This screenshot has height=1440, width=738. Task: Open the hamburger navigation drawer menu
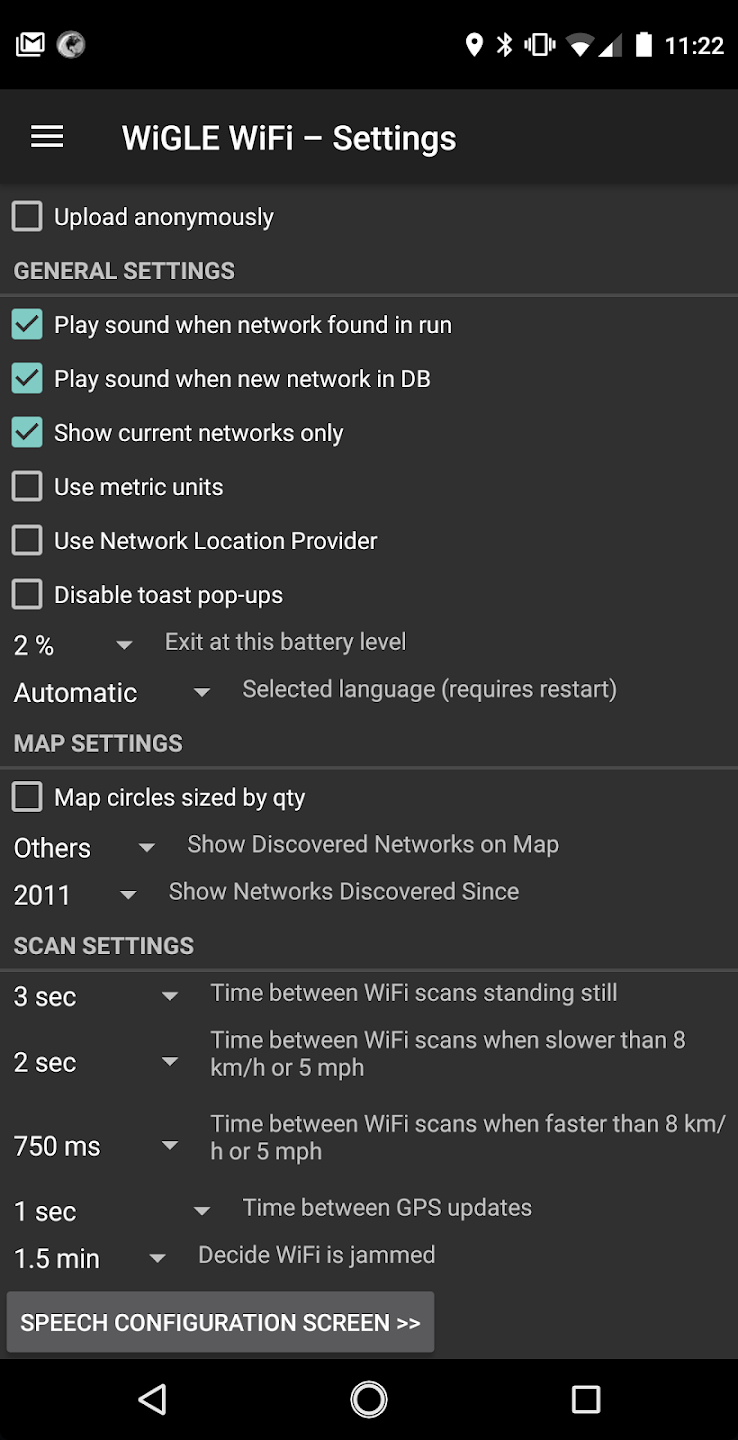point(47,137)
